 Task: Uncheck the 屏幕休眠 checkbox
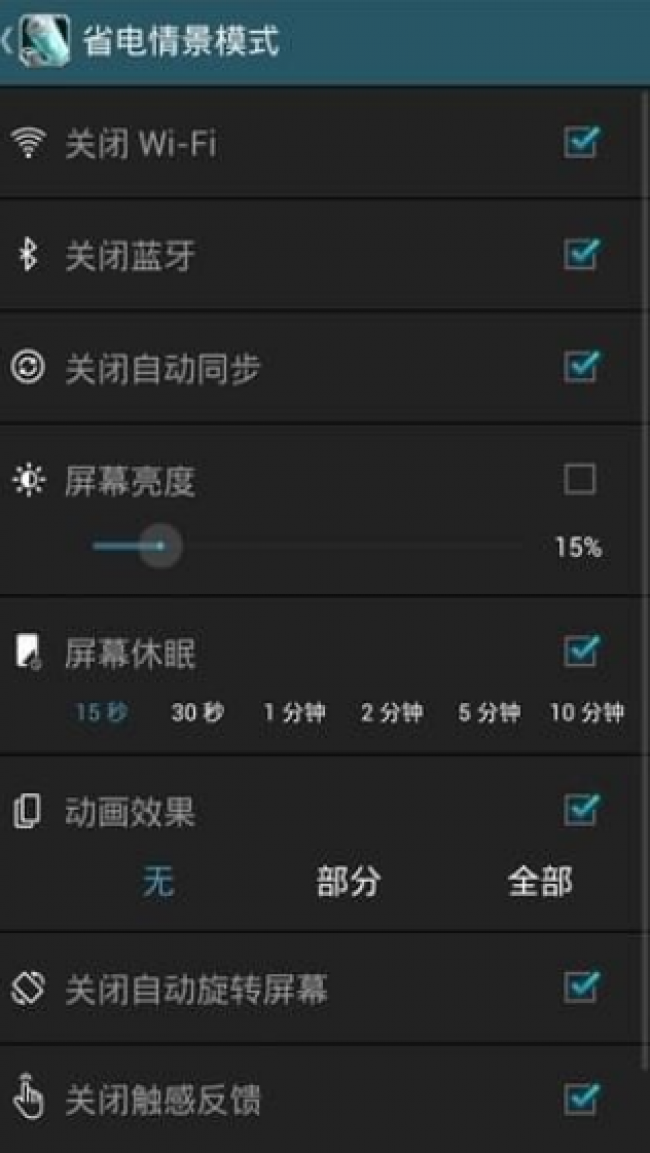point(580,653)
